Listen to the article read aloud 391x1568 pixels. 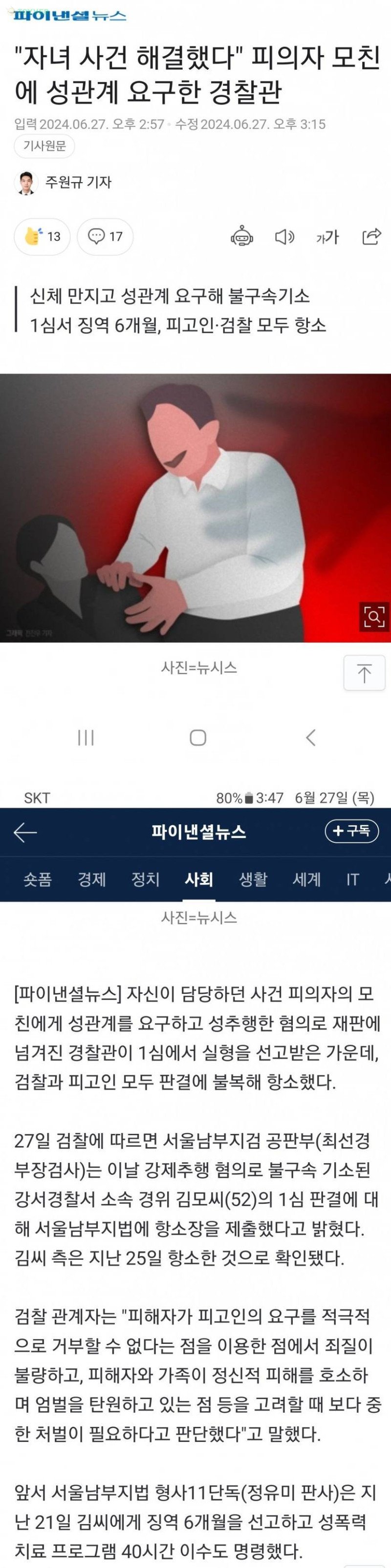pos(284,237)
